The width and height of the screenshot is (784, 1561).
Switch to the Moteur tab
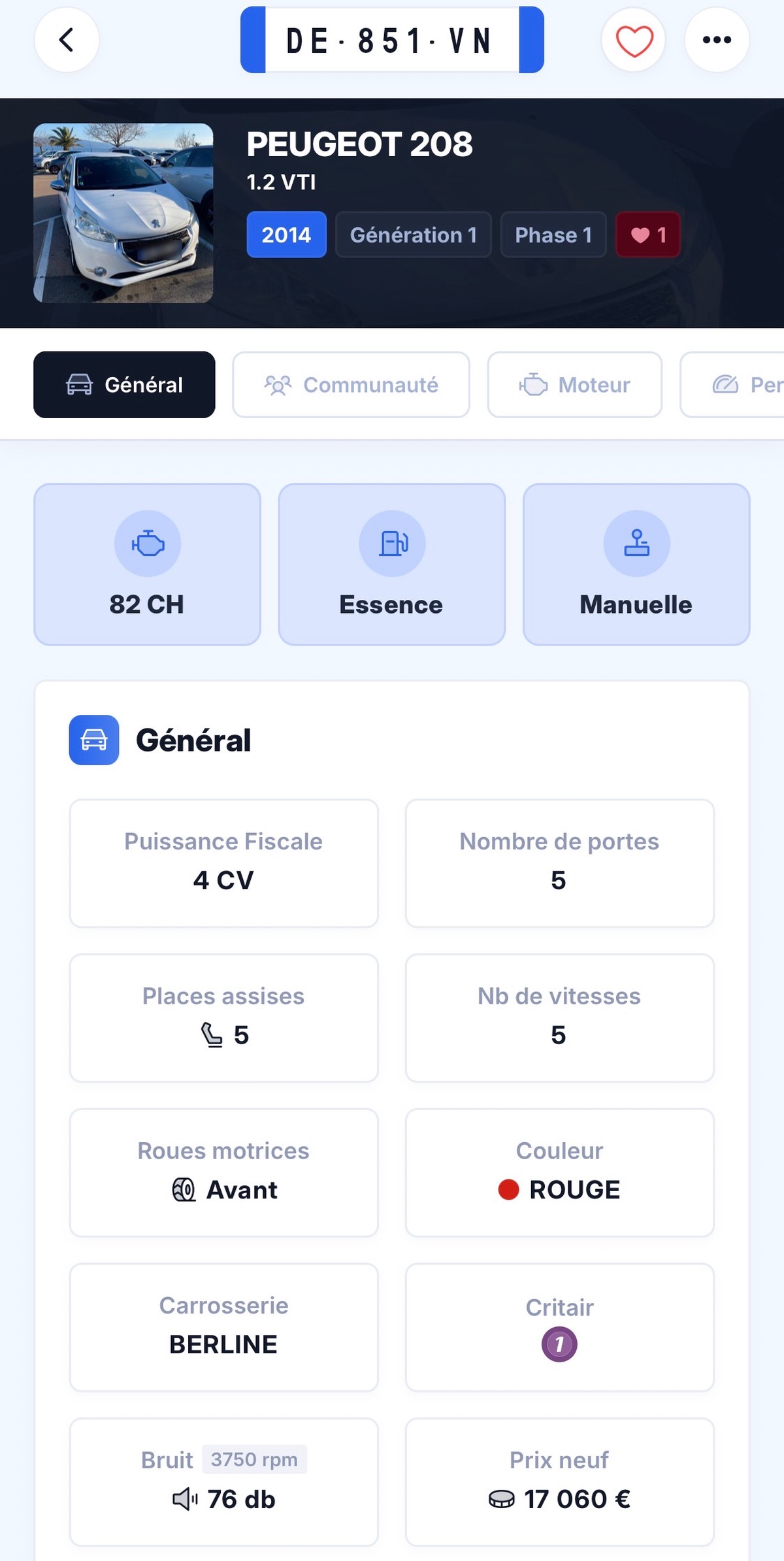click(574, 385)
